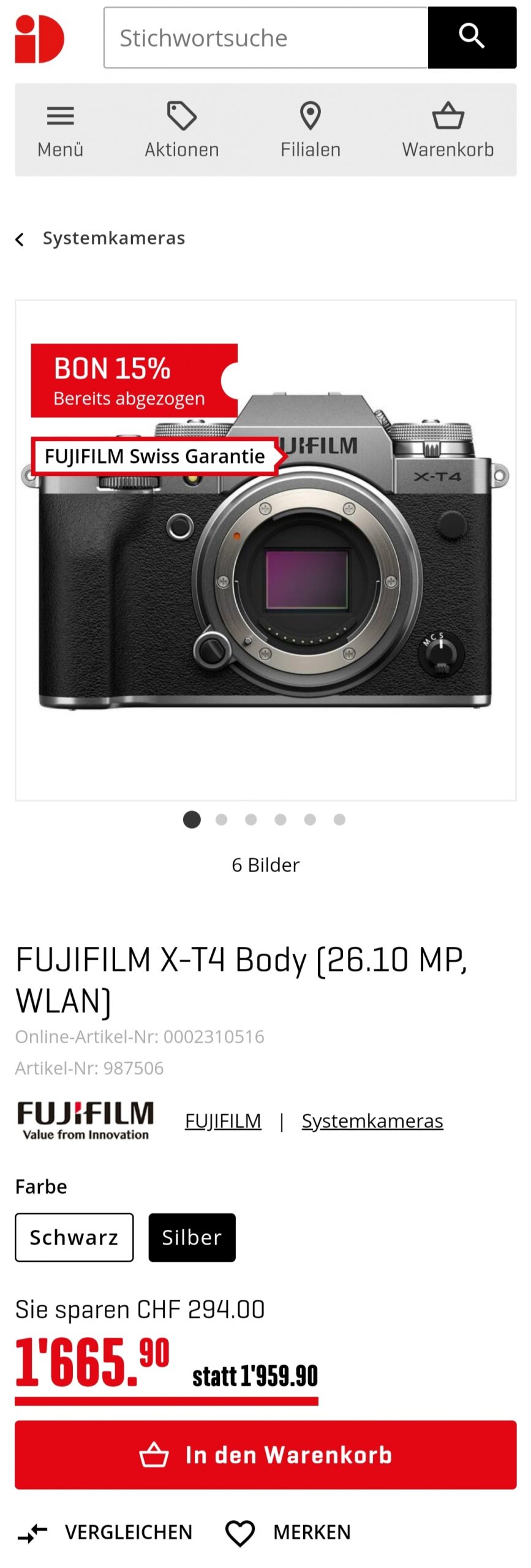
Task: Open Aktionen deals
Action: pos(181,130)
